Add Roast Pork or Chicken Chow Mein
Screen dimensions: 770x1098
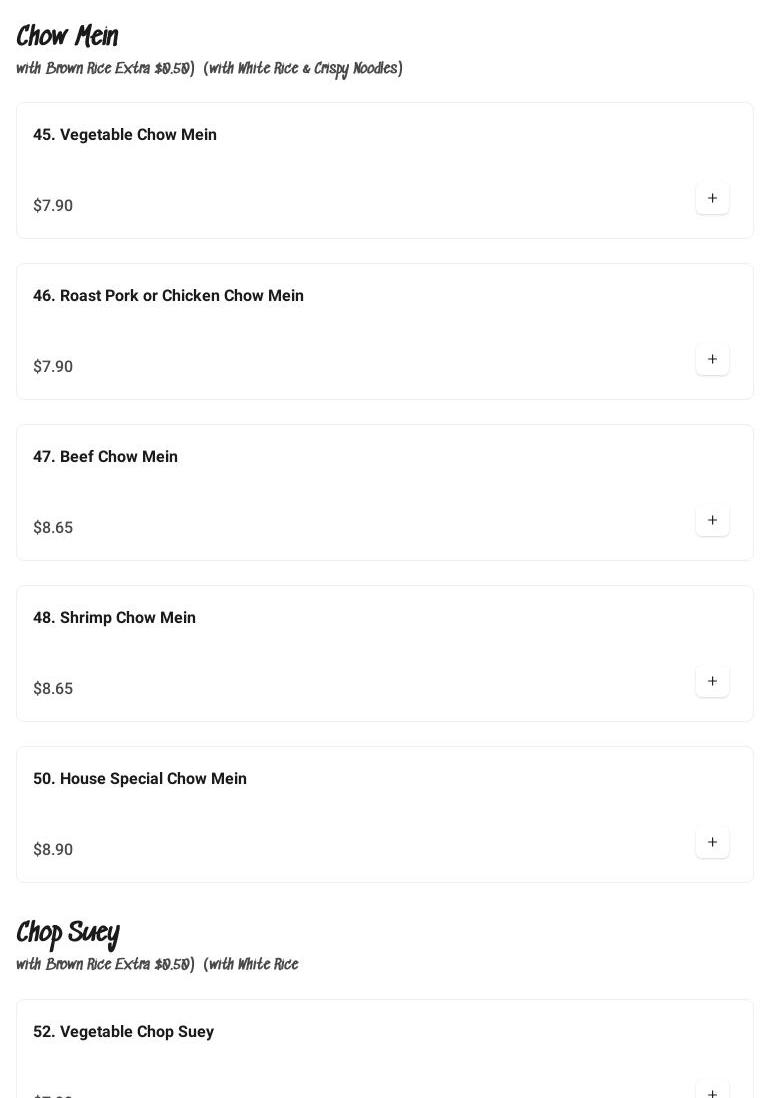[x=712, y=359]
